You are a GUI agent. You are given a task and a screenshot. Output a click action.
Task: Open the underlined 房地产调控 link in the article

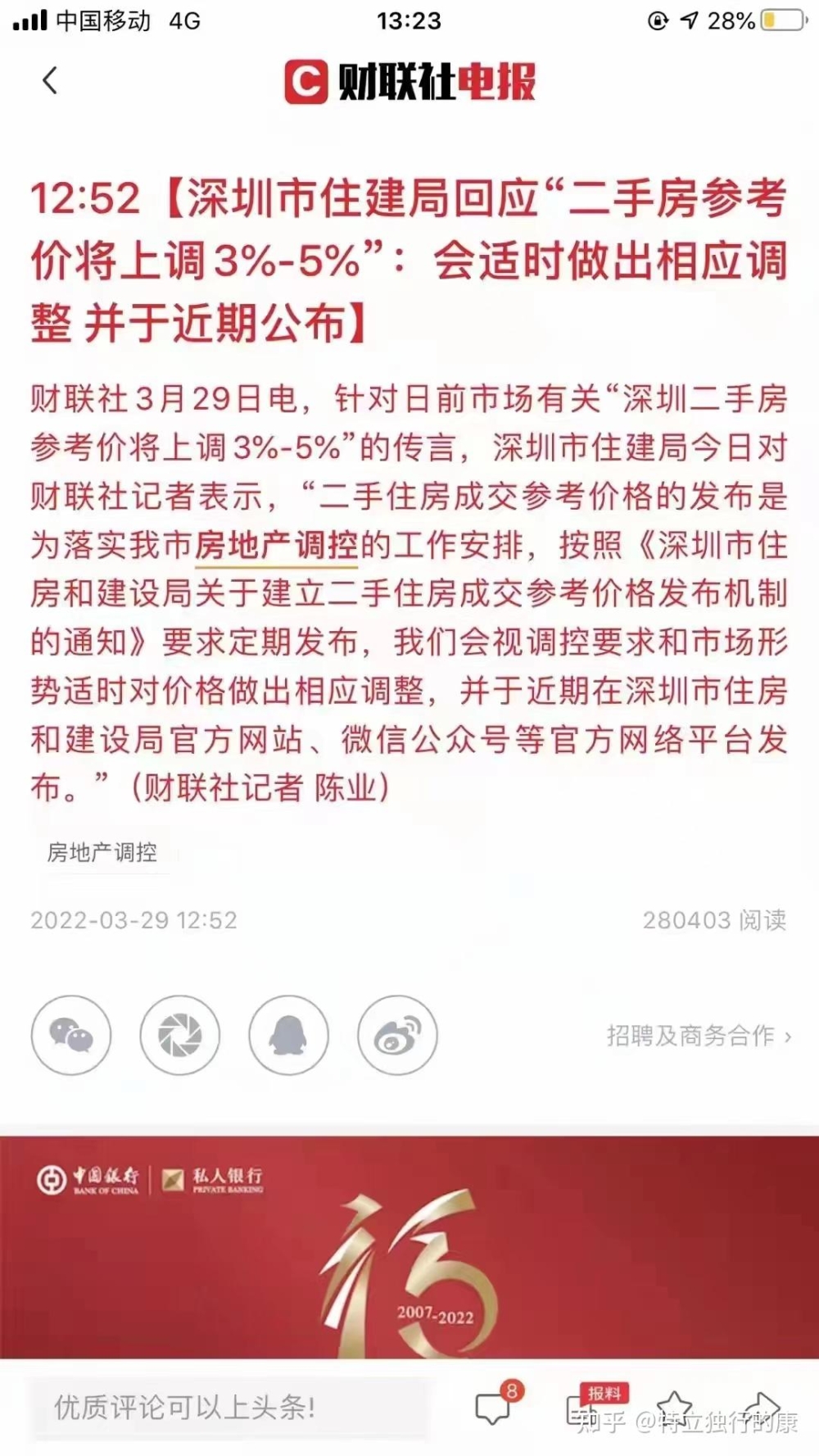(276, 546)
